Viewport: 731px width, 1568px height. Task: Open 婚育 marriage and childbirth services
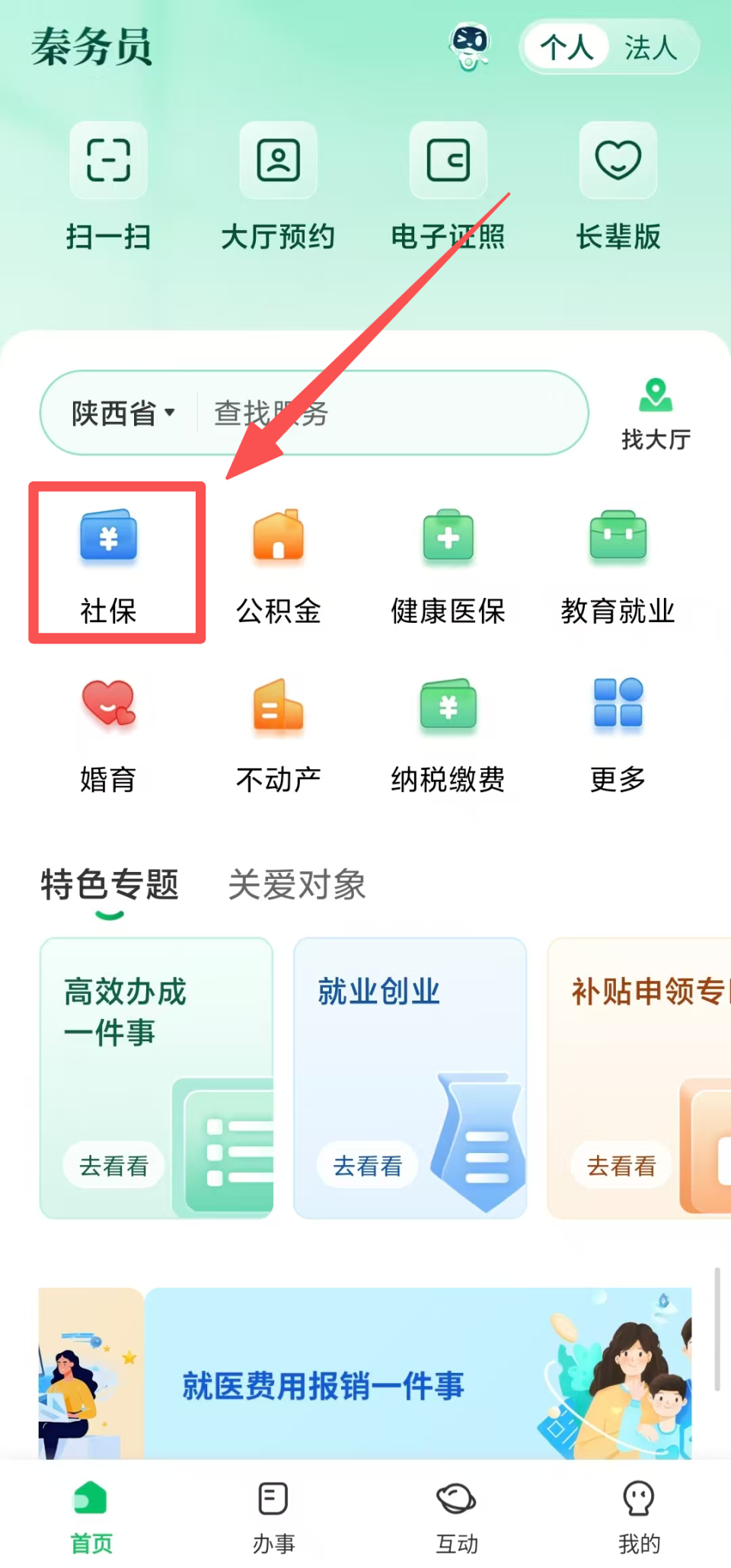click(108, 731)
